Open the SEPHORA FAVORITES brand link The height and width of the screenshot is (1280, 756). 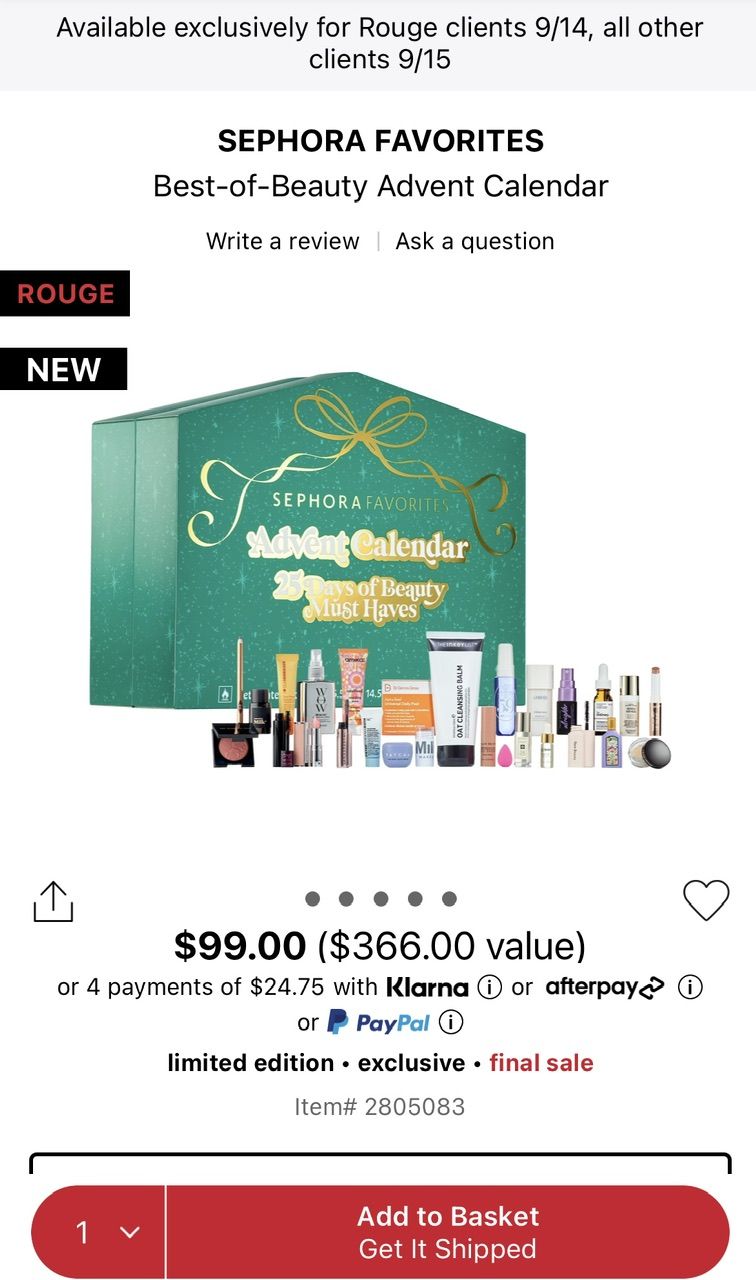[x=380, y=141]
